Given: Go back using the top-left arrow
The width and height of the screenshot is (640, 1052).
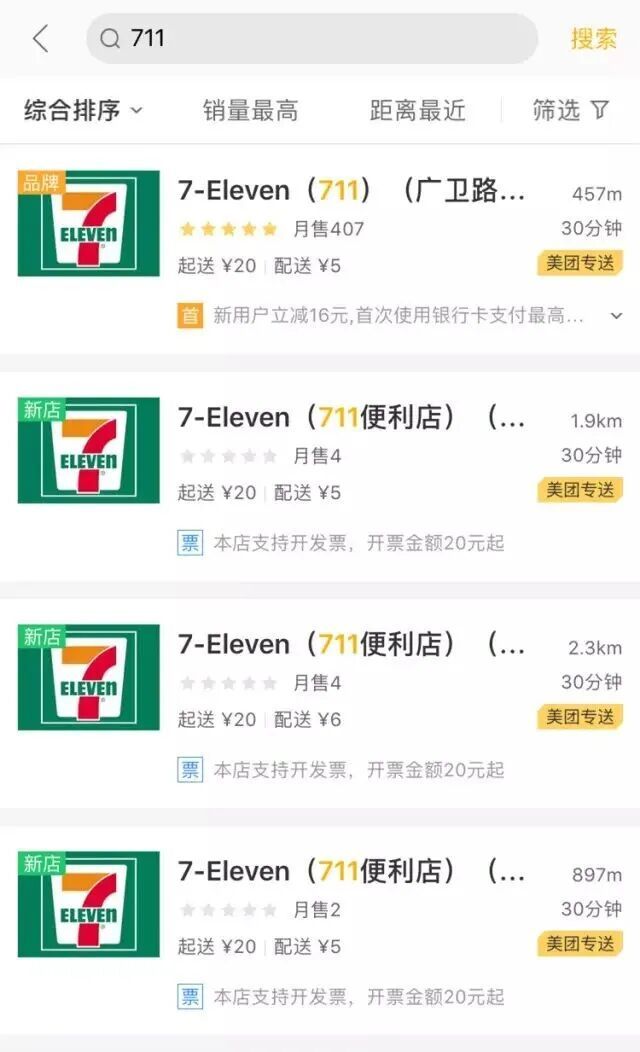Looking at the screenshot, I should tap(40, 39).
